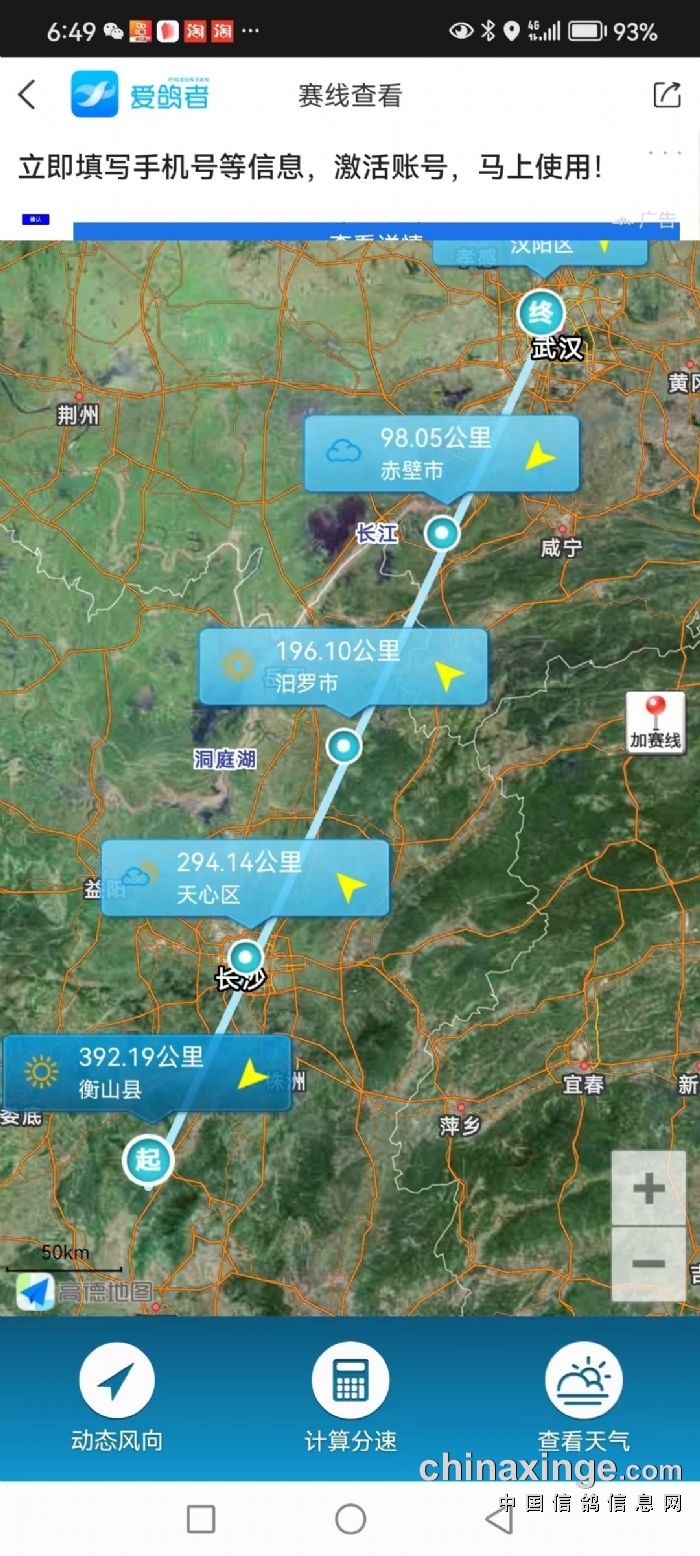Go back using the top-left arrow
The width and height of the screenshot is (700, 1556).
(27, 95)
